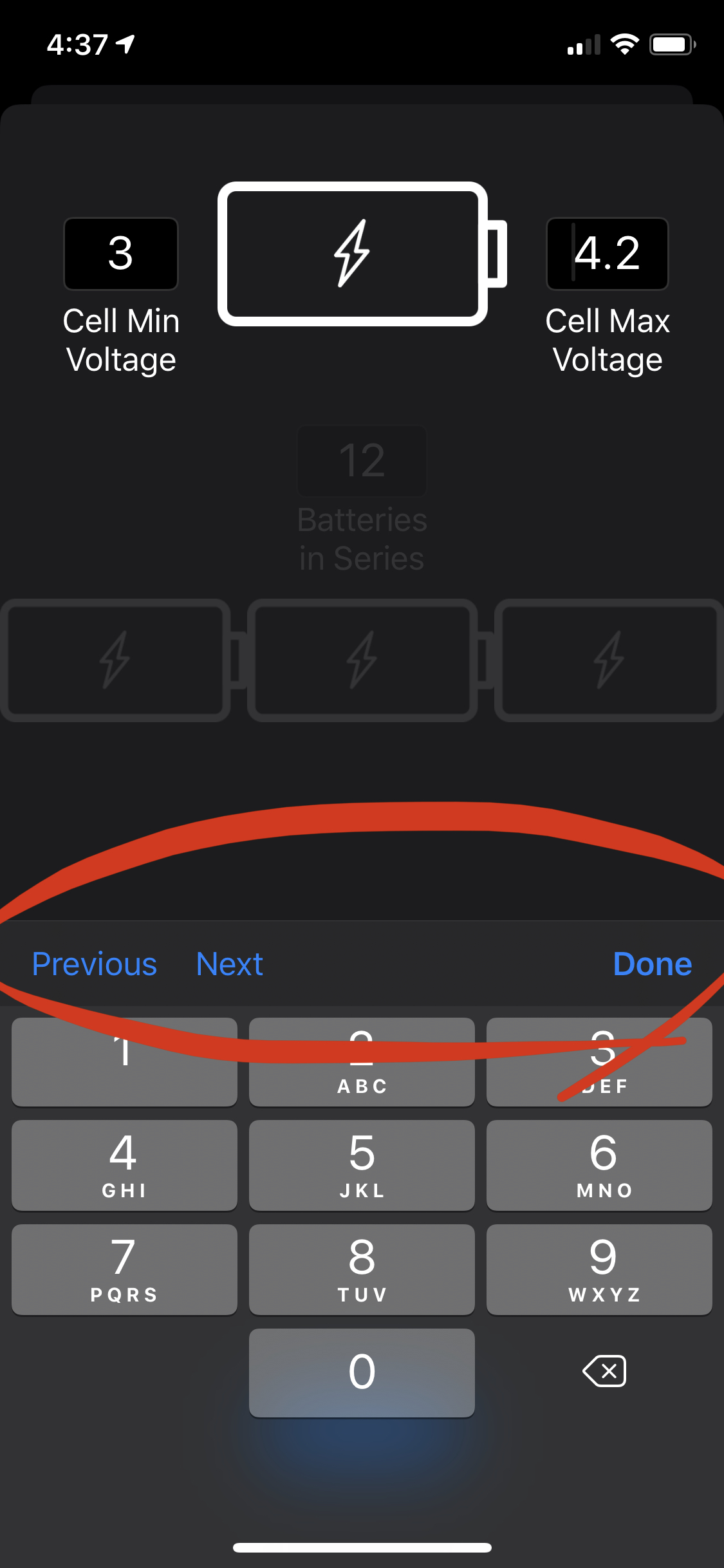Select the Batteries in Series field
This screenshot has width=724, height=1568.
click(x=362, y=461)
